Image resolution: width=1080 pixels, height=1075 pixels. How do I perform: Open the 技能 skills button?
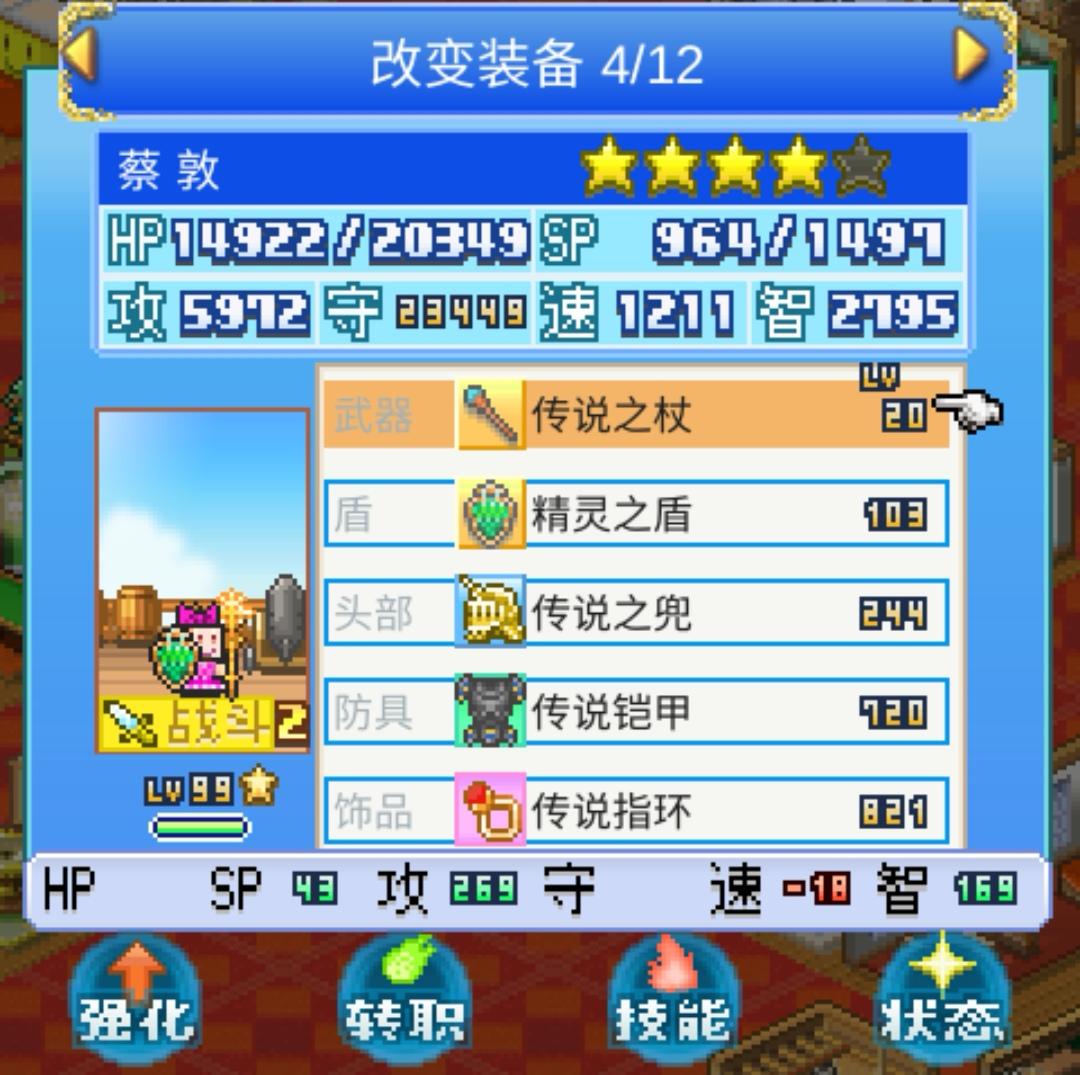(674, 1002)
